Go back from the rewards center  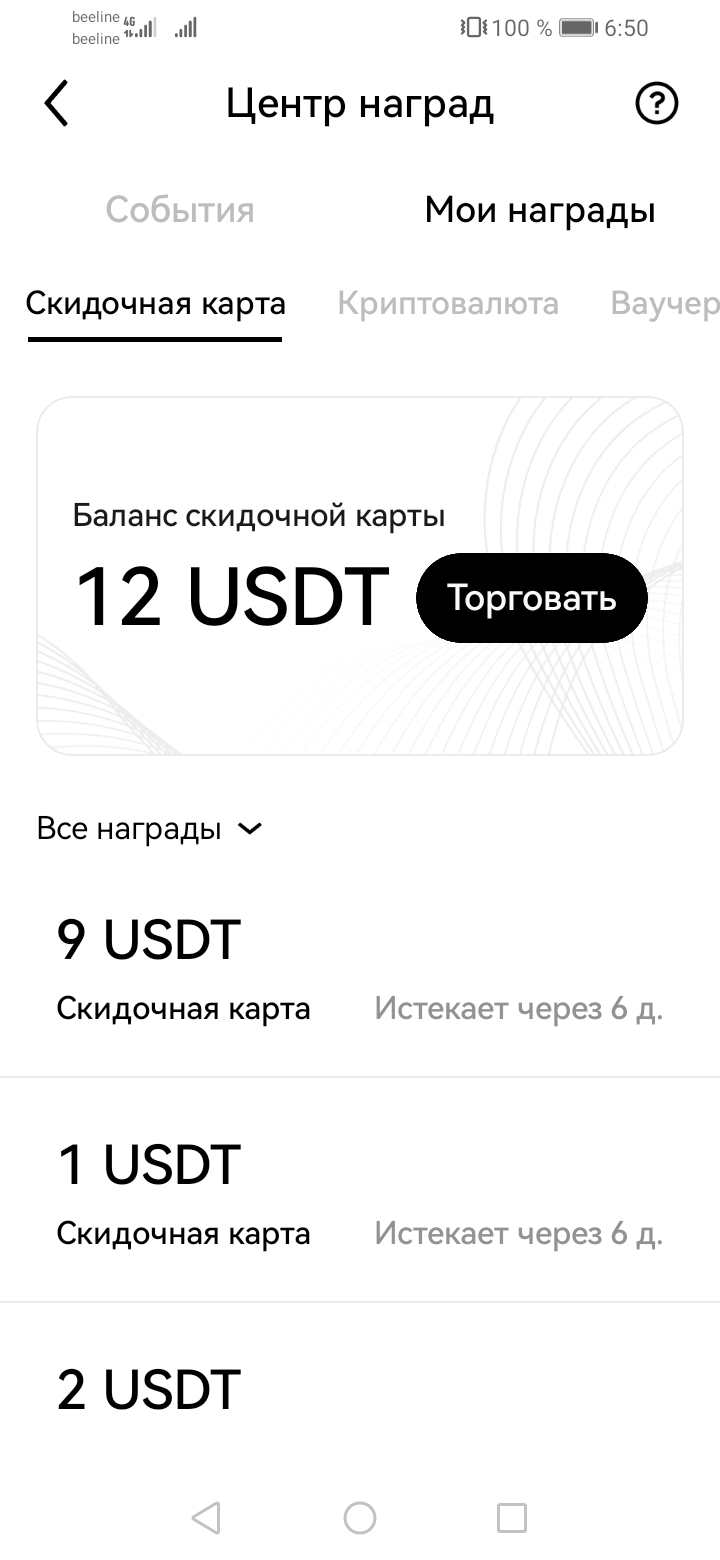[57, 104]
